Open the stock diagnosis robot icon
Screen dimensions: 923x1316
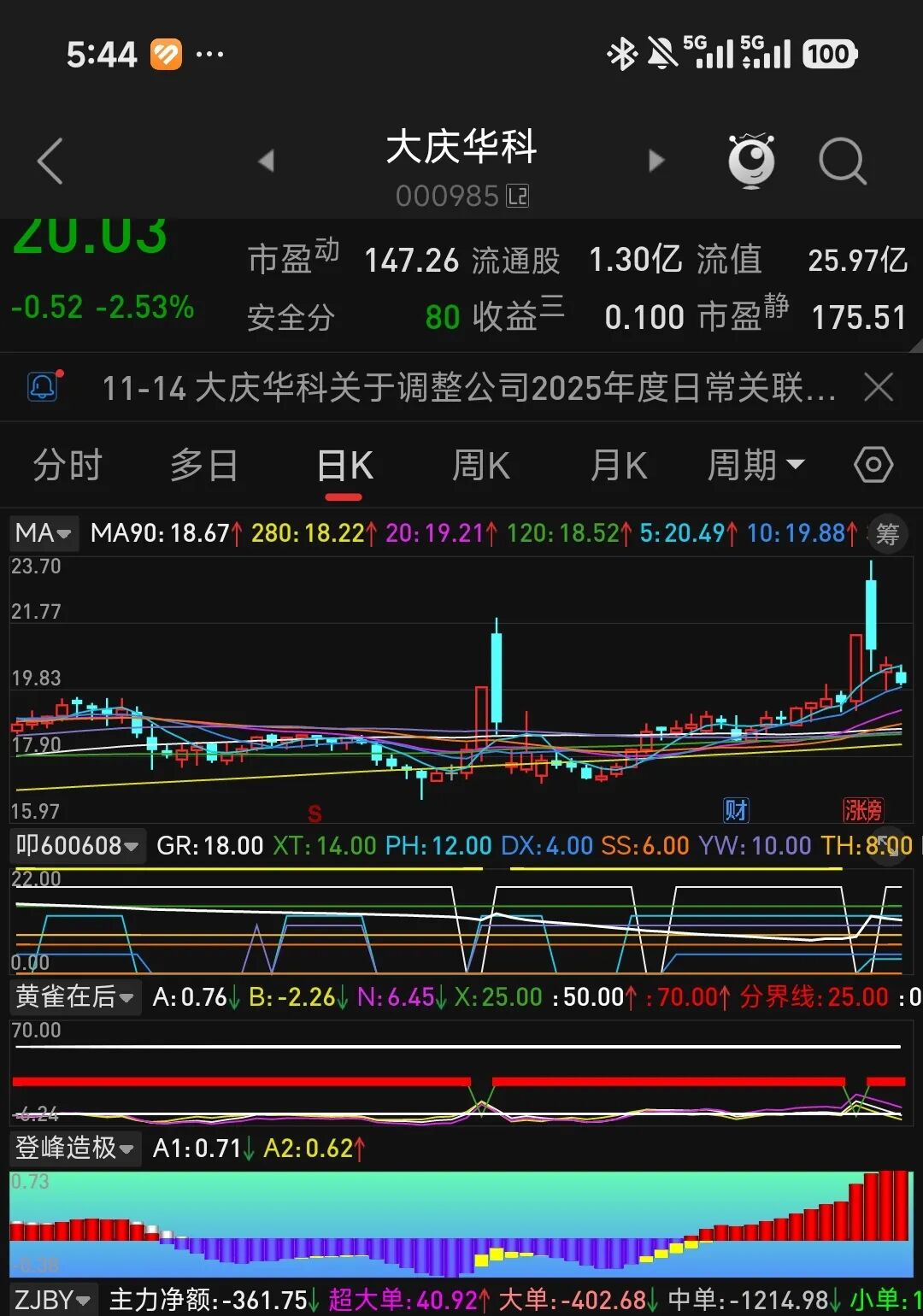click(x=750, y=161)
